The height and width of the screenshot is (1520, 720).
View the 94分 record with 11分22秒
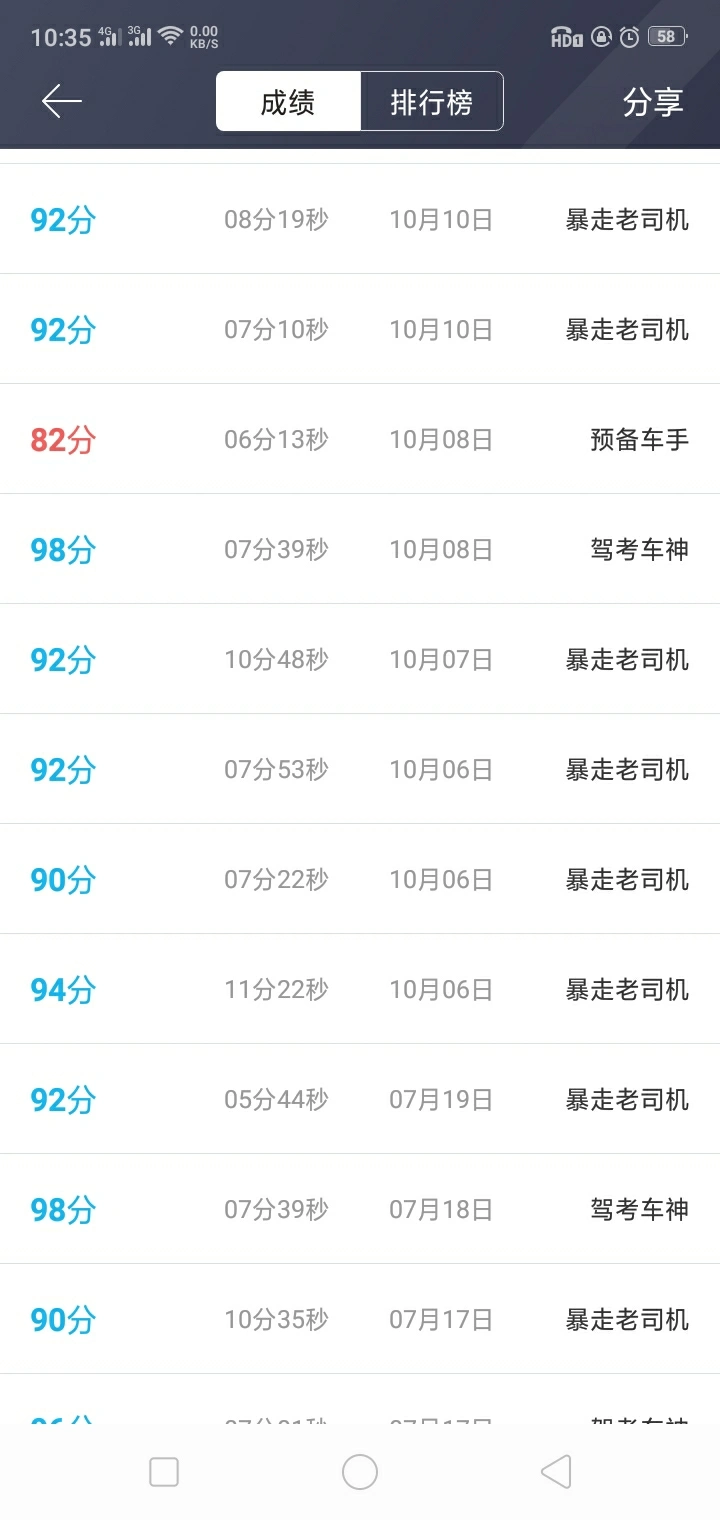point(360,989)
